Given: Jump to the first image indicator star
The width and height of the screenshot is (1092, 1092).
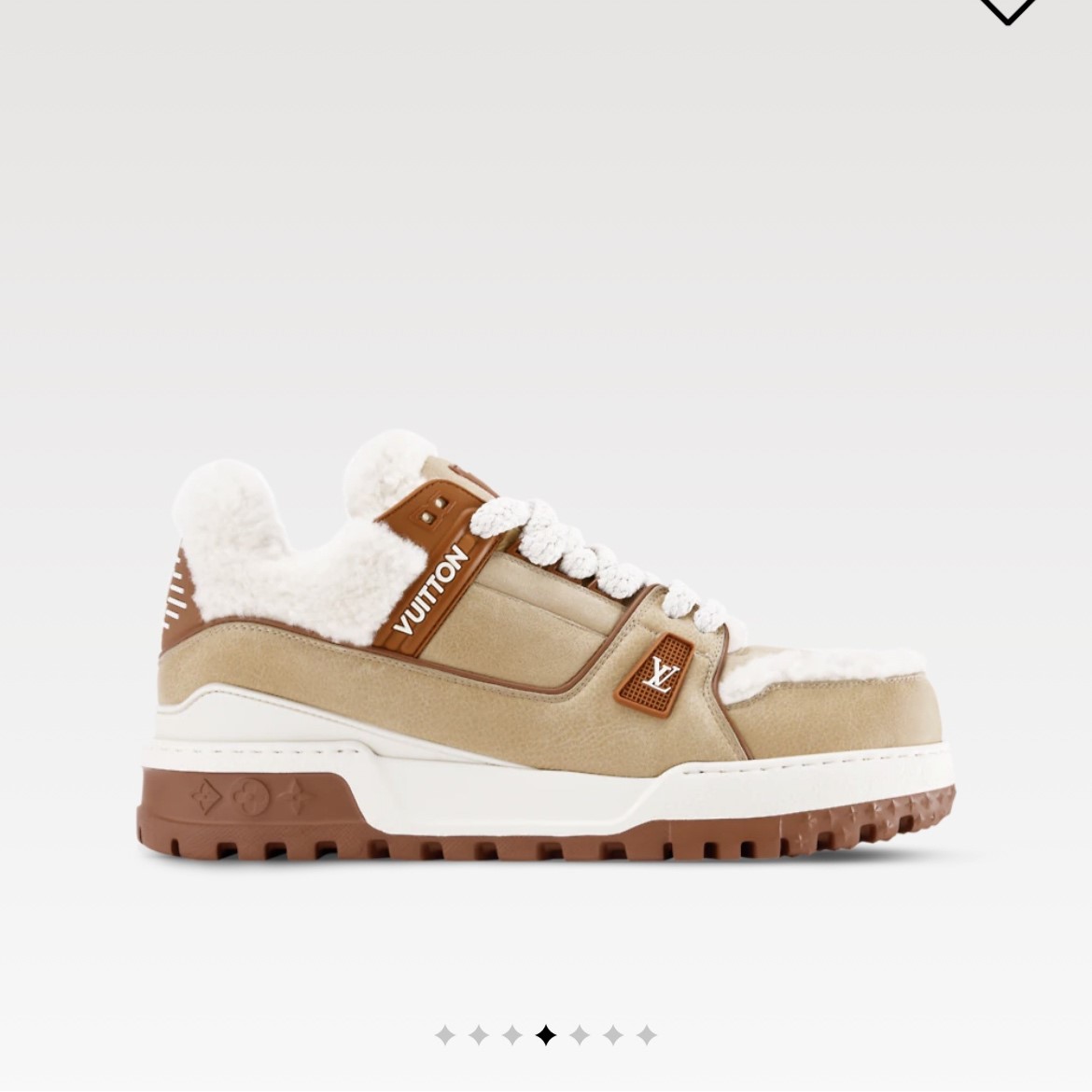Looking at the screenshot, I should point(445,1034).
